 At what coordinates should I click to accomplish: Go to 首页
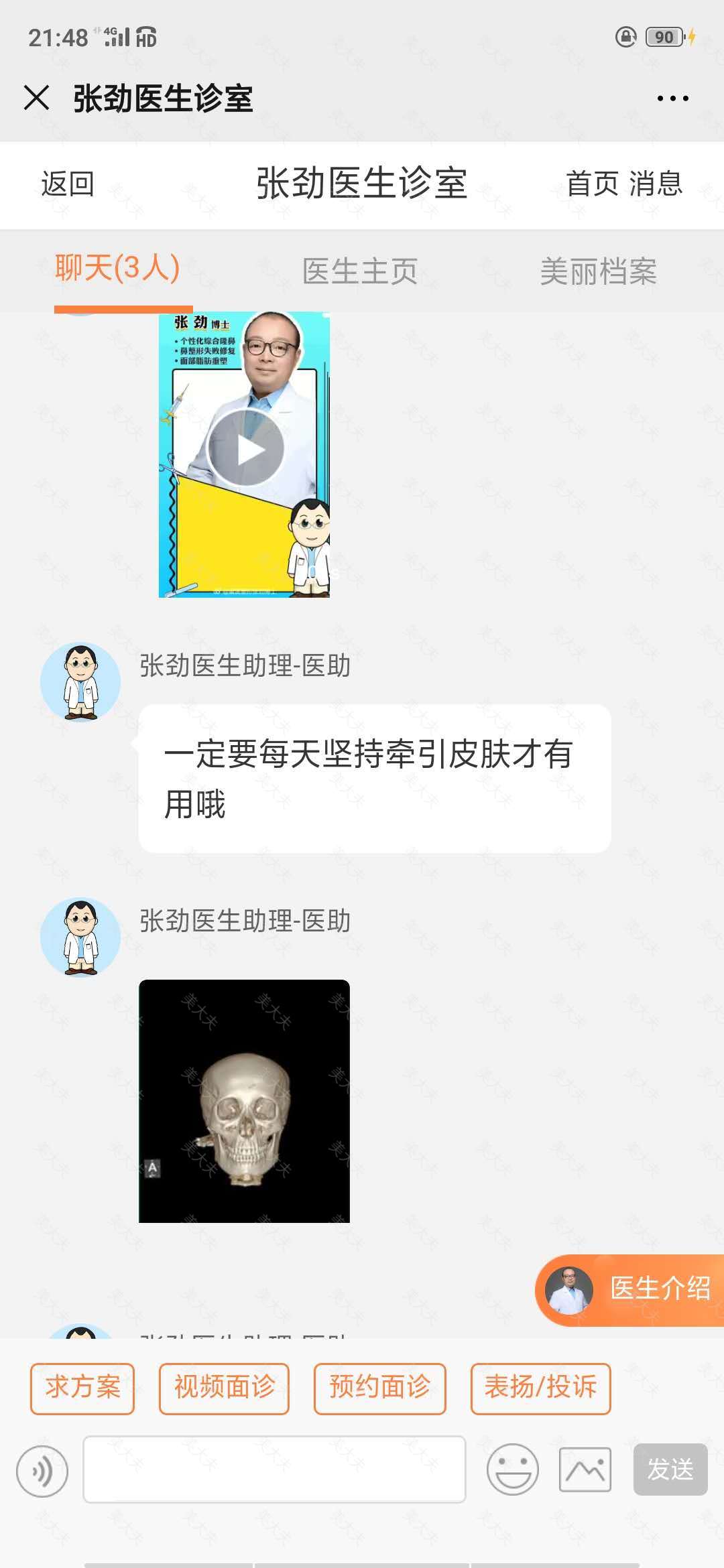coord(592,184)
